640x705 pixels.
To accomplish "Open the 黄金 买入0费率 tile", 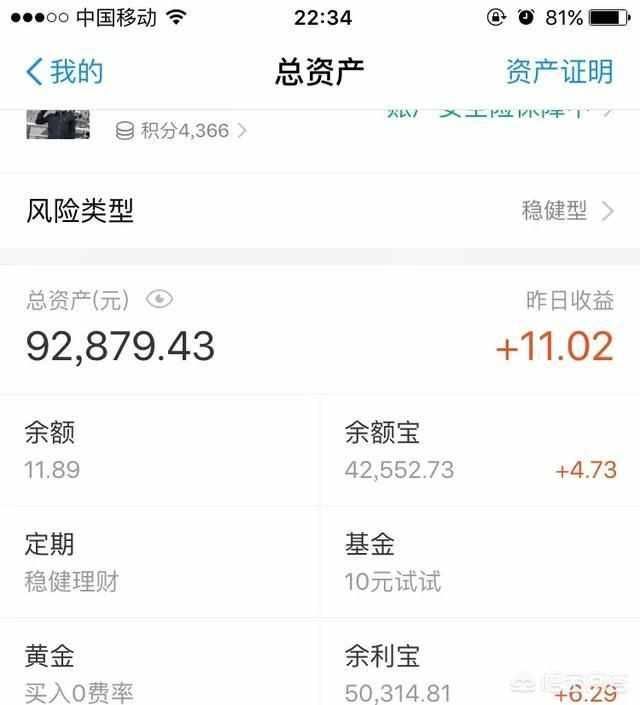I will [x=160, y=672].
